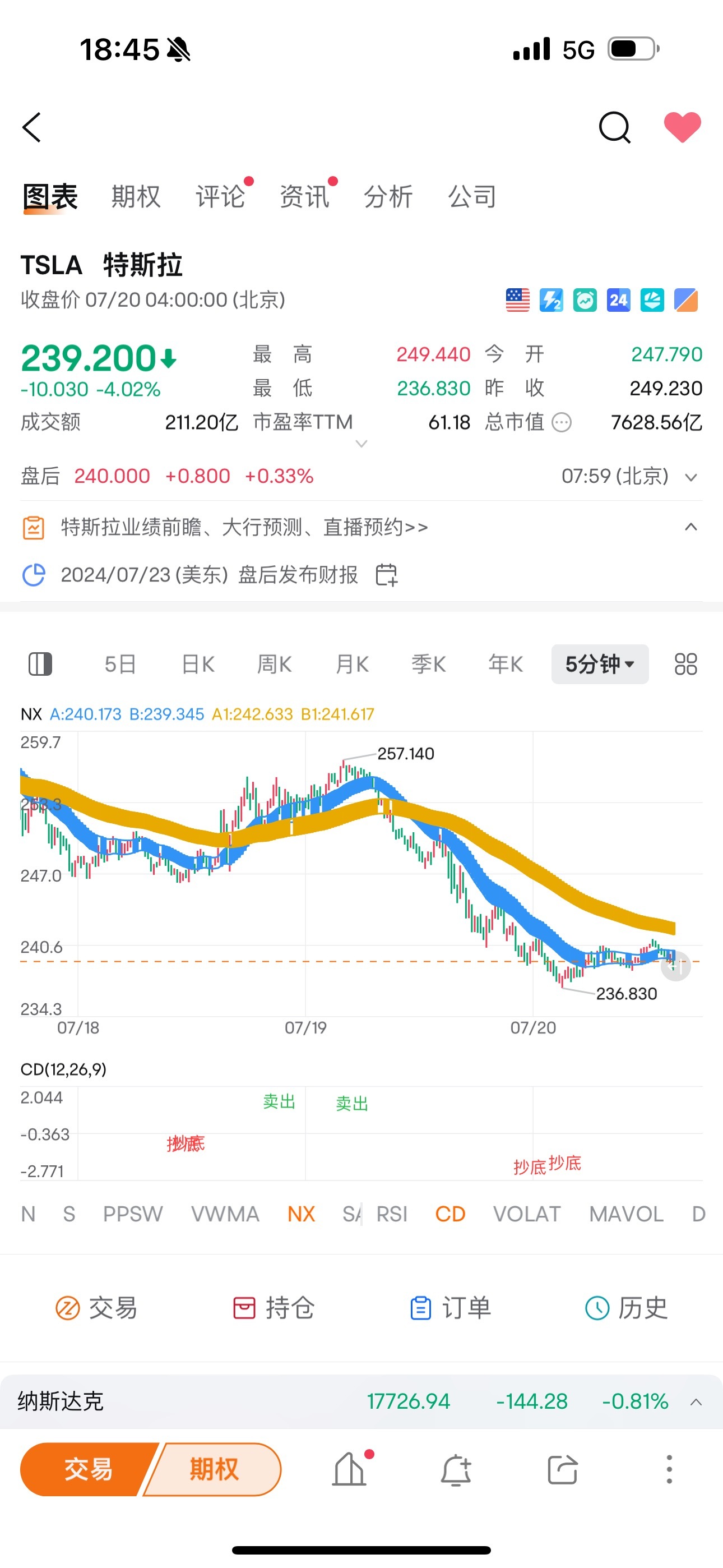Open the chart settings grid icon
Viewport: 723px width, 1568px height.
685,664
